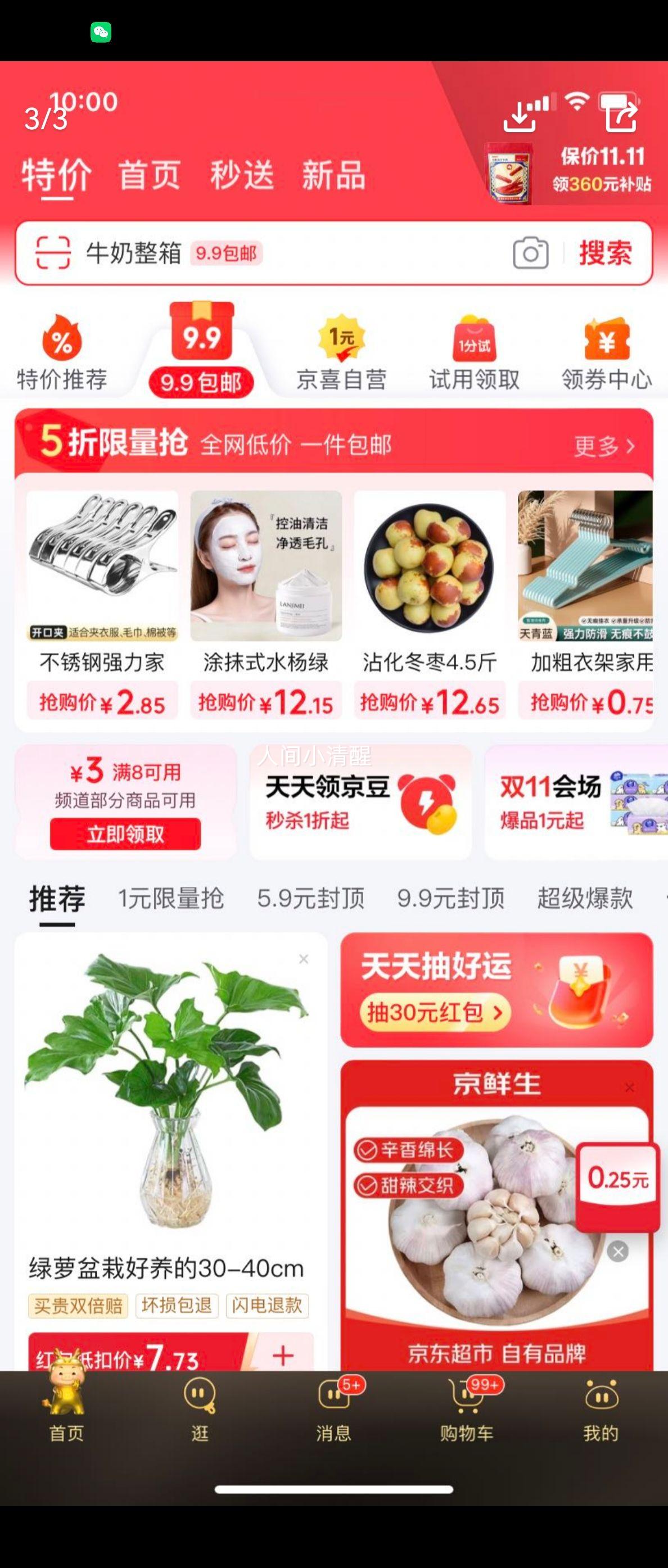
Task: Tap the red 搜索 button
Action: click(605, 252)
